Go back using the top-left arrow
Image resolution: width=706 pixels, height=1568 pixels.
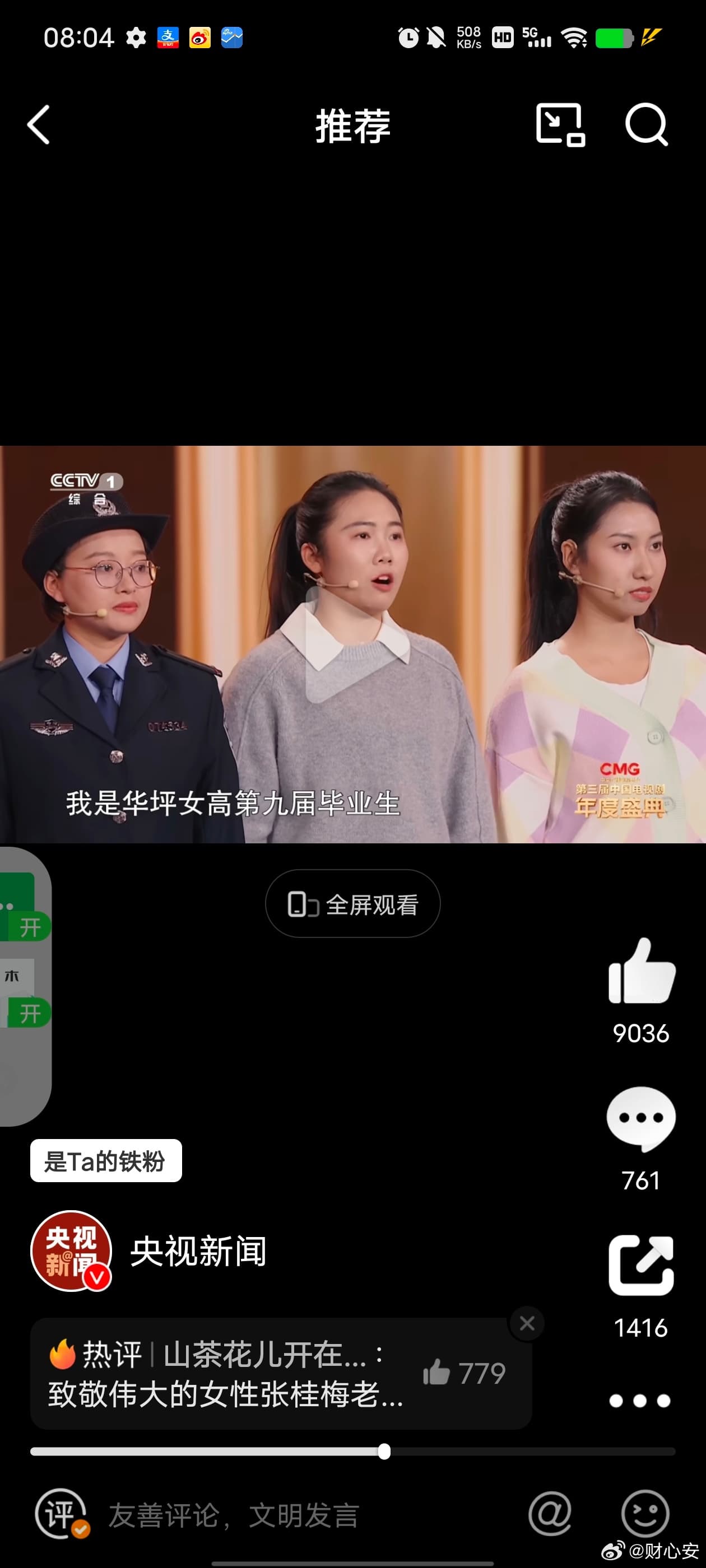coord(39,125)
